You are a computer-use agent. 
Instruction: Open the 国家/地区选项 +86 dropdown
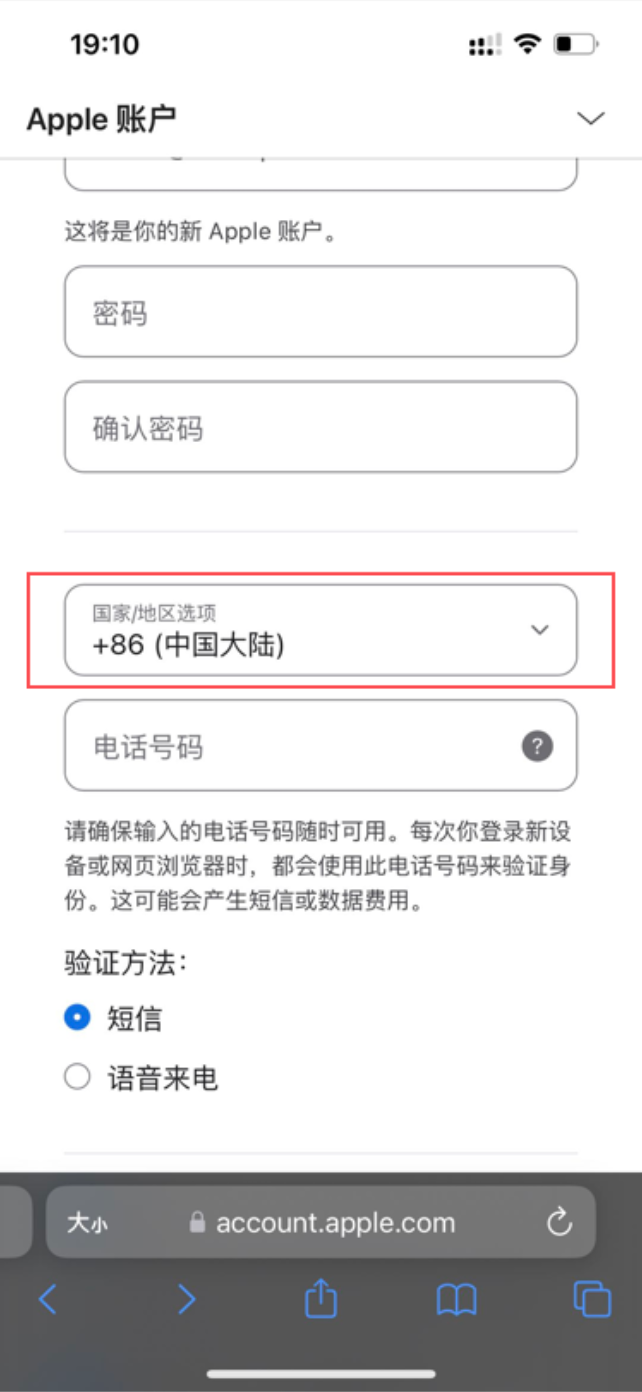pyautogui.click(x=321, y=631)
